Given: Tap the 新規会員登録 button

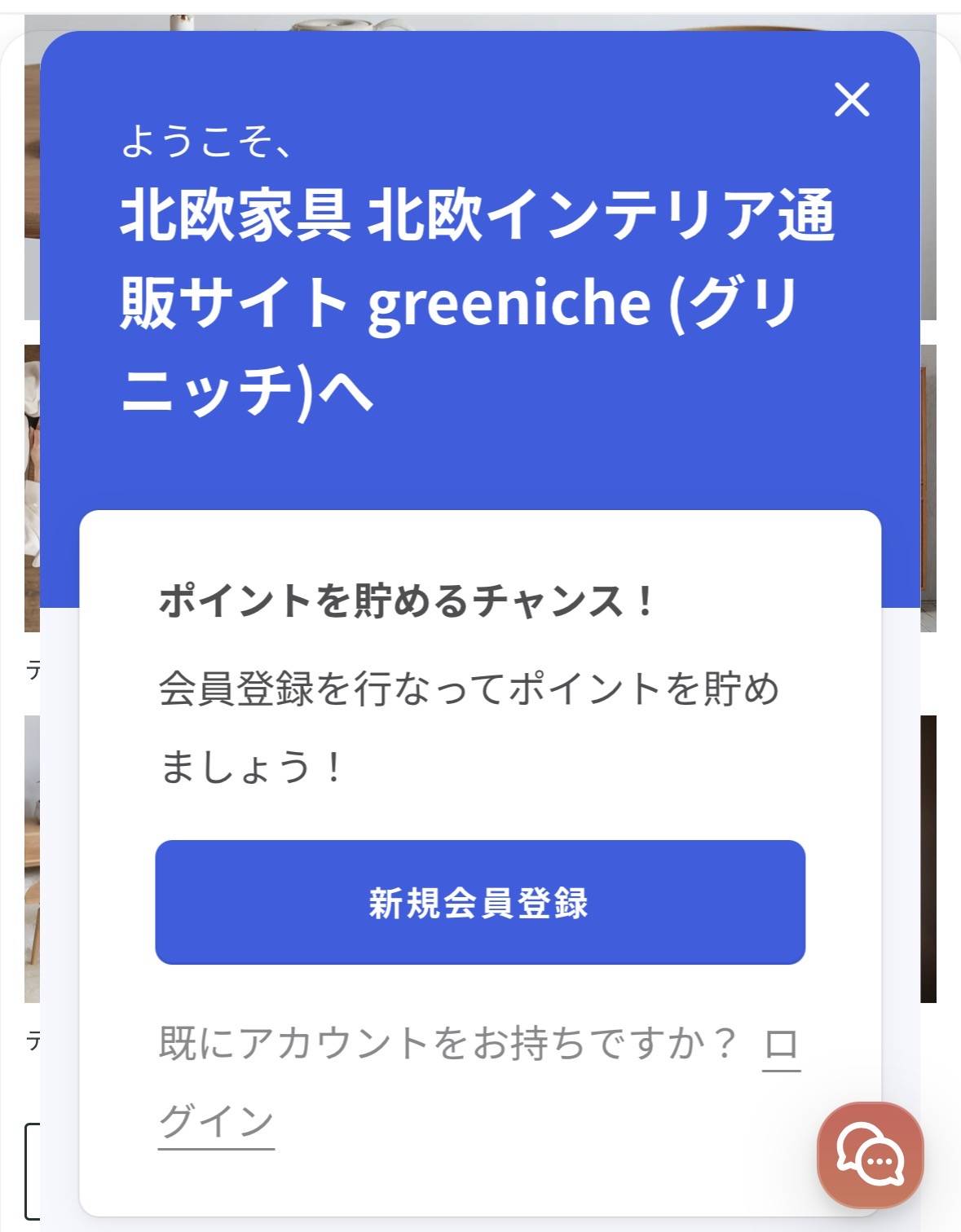Looking at the screenshot, I should point(480,902).
